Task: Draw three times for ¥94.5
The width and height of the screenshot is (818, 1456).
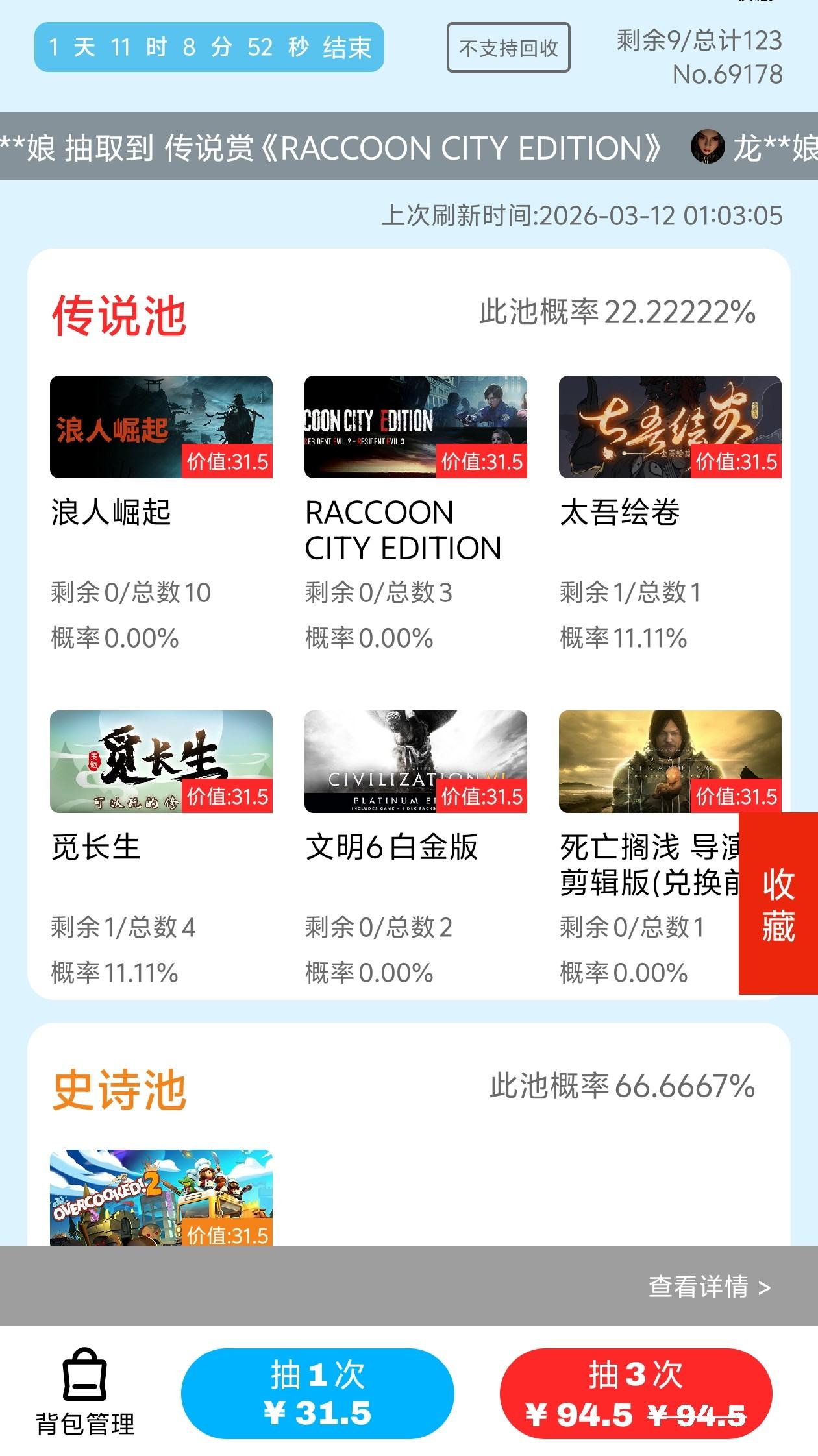Action: click(x=636, y=1393)
